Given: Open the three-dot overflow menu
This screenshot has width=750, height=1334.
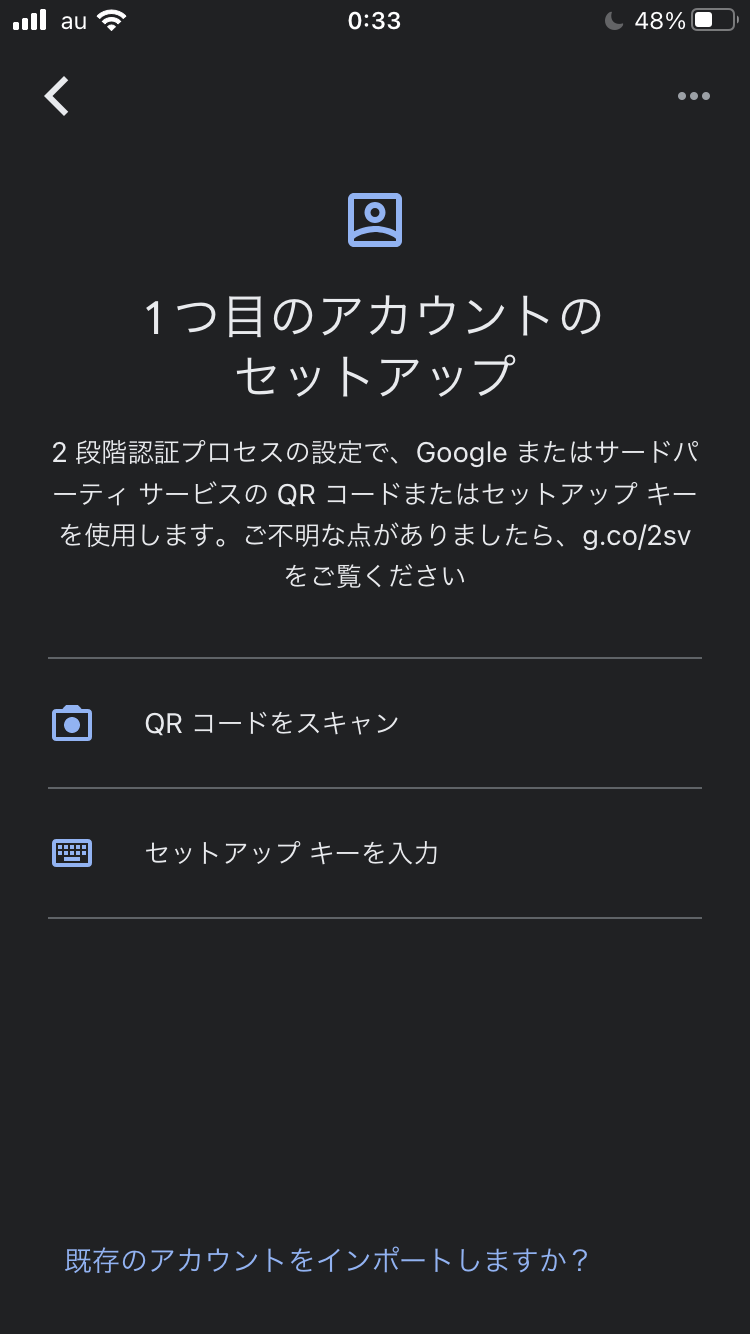Looking at the screenshot, I should pyautogui.click(x=693, y=96).
